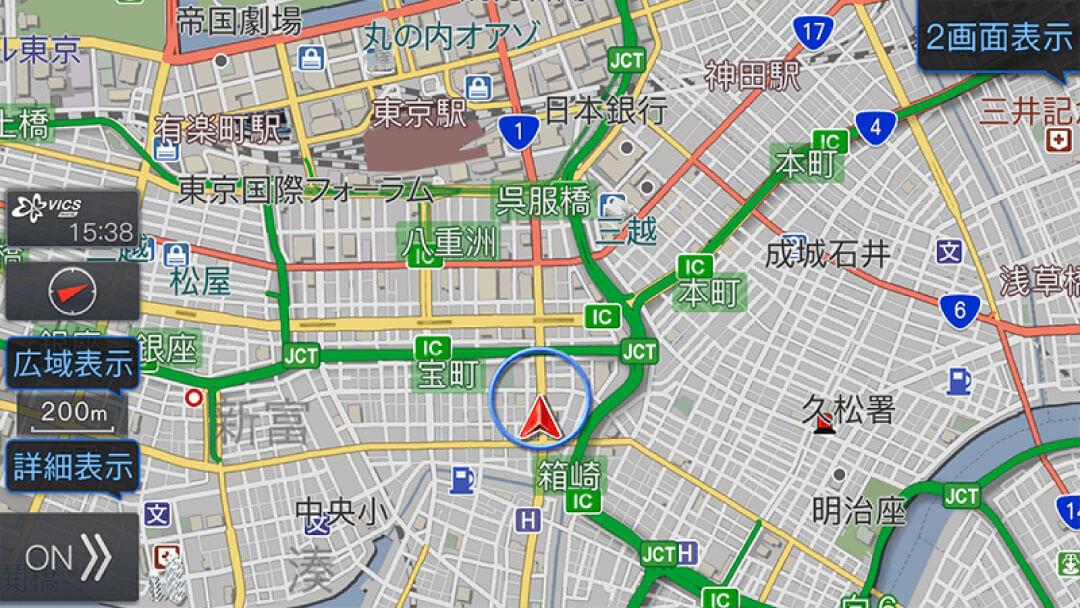Expand the ON side menu panel
Image resolution: width=1080 pixels, height=608 pixels.
(x=68, y=558)
